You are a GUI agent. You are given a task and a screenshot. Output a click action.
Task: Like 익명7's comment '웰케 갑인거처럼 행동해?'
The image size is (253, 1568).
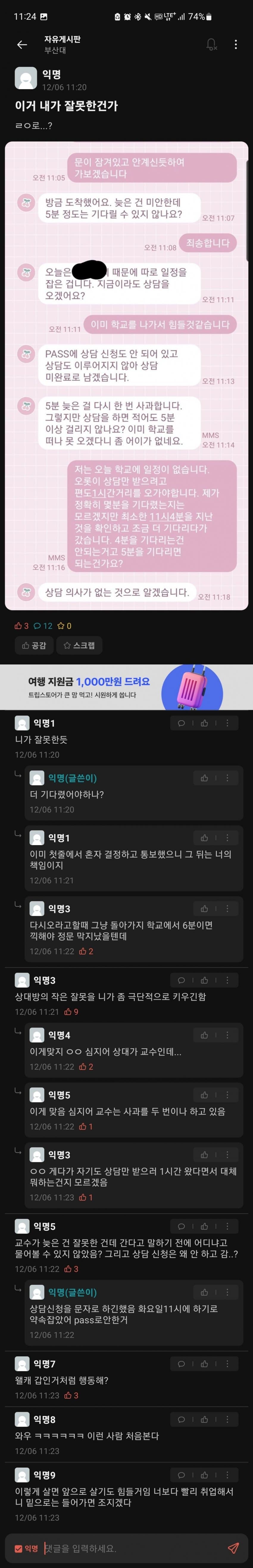coord(204,1364)
